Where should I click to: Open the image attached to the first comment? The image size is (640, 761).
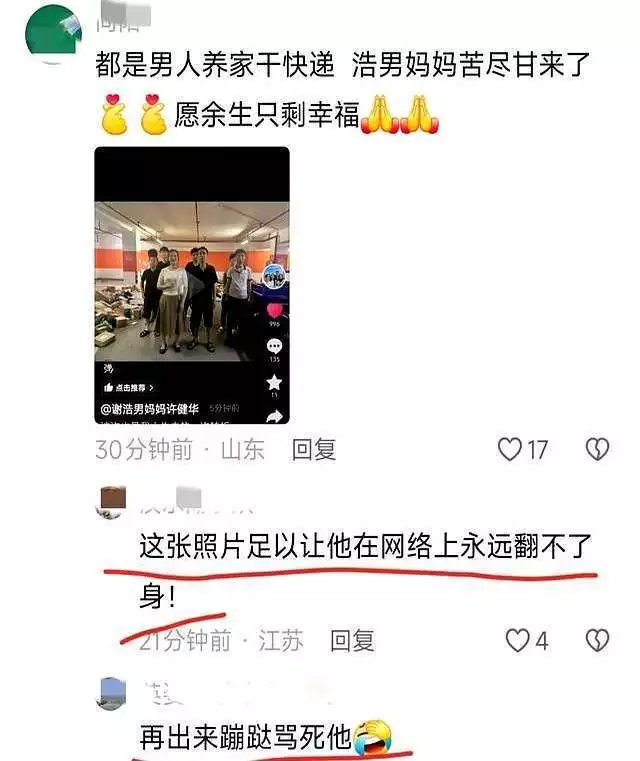[x=191, y=285]
